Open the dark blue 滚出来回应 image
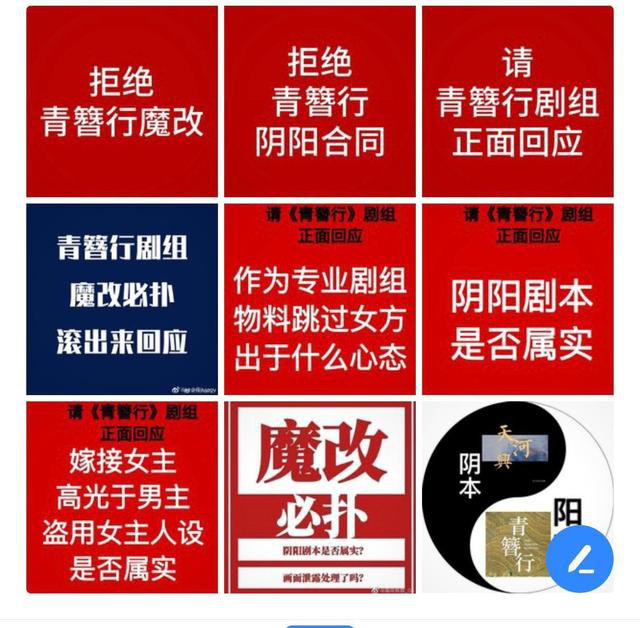The height and width of the screenshot is (628, 640). (122, 299)
